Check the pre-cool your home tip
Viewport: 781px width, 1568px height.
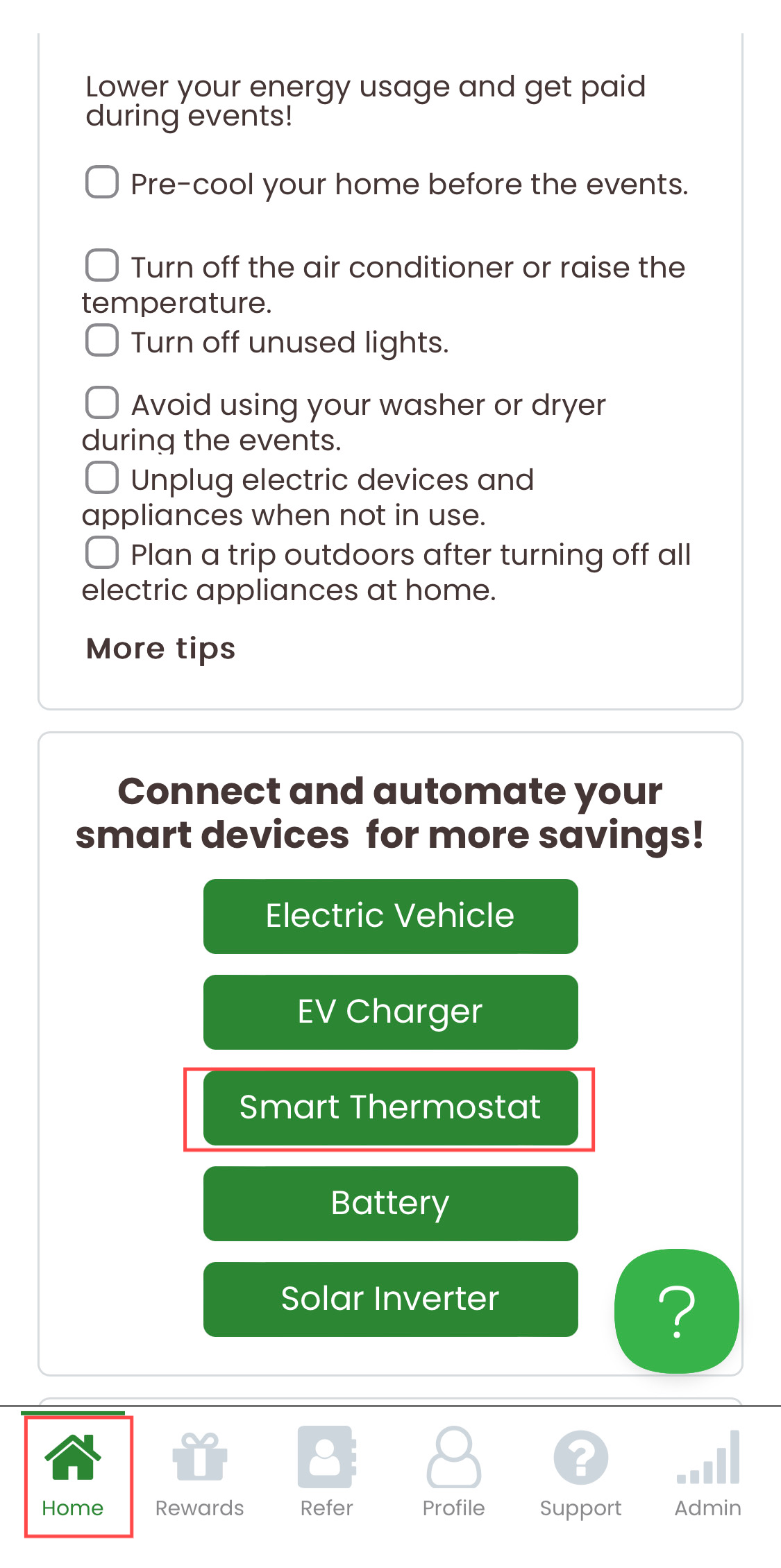click(x=102, y=182)
